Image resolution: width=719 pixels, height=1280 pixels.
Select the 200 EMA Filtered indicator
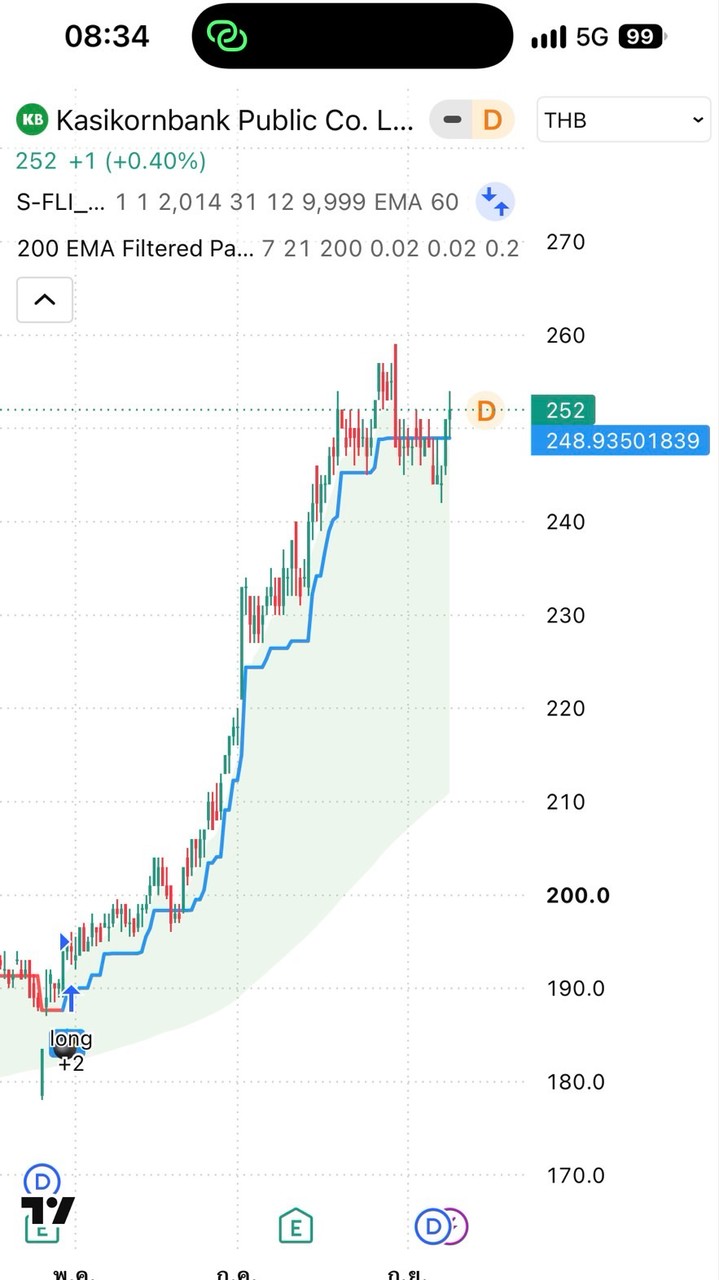coord(134,248)
